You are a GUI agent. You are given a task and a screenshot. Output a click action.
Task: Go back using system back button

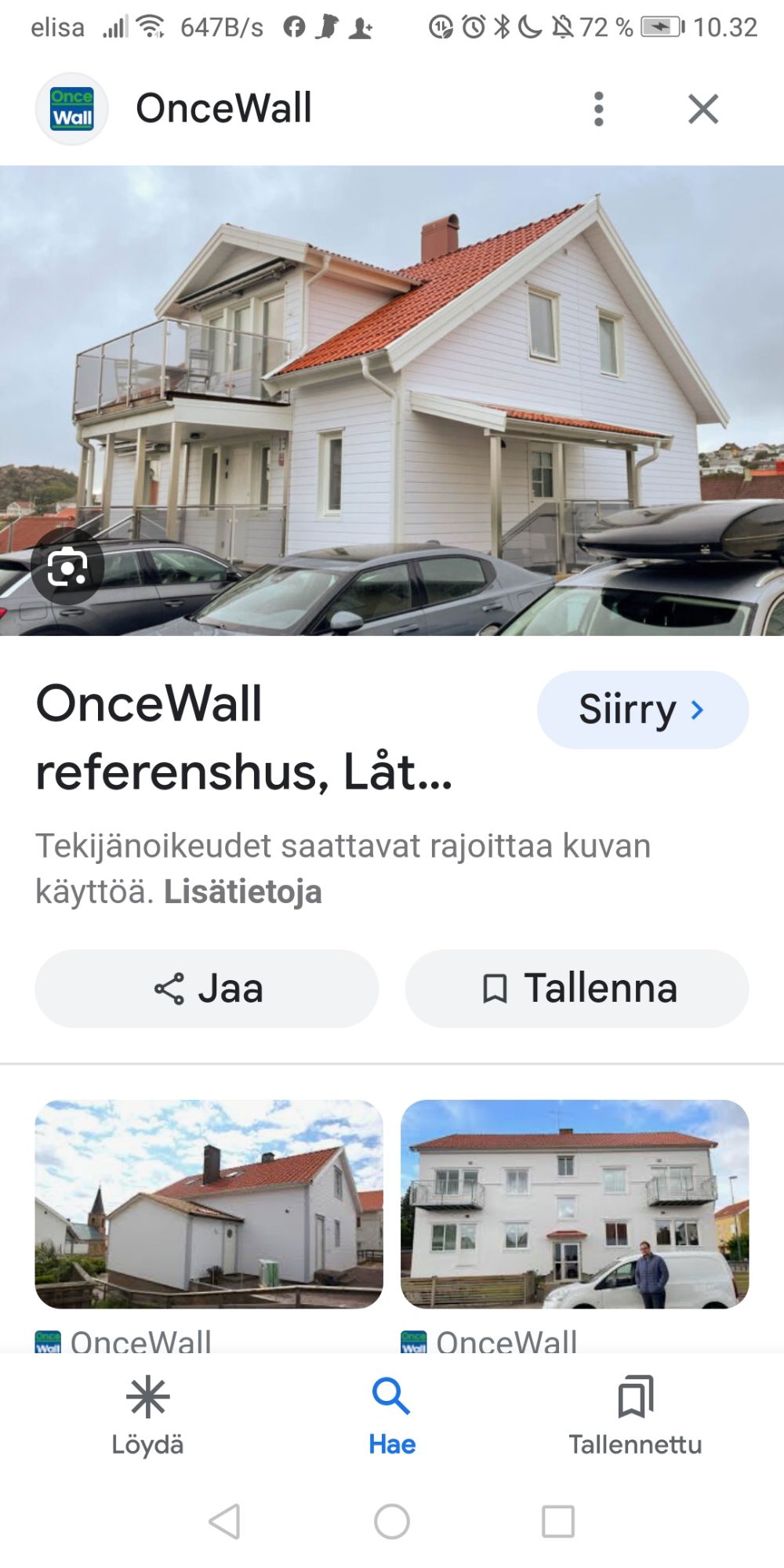click(225, 1522)
